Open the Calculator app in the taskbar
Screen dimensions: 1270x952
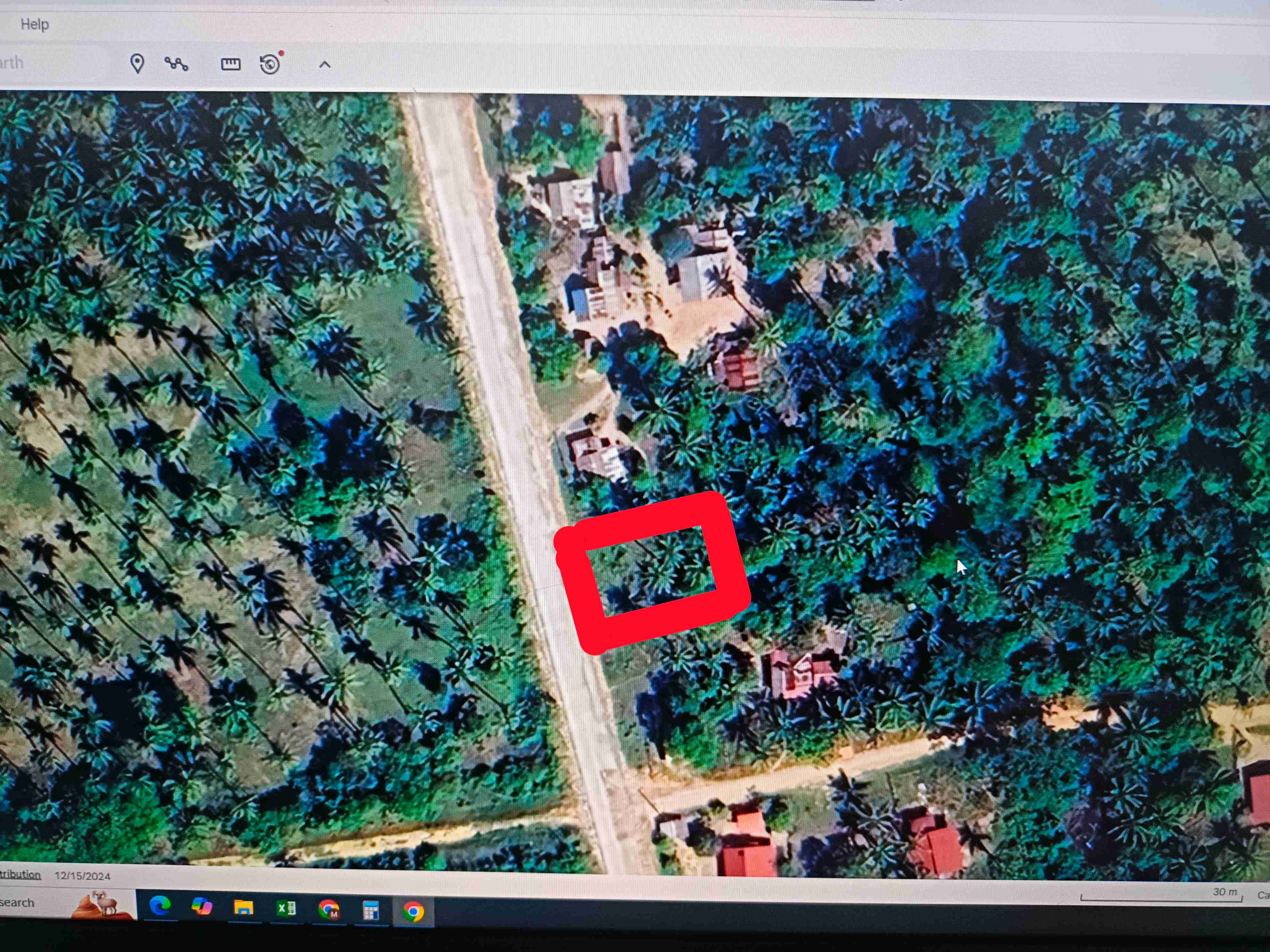click(371, 910)
